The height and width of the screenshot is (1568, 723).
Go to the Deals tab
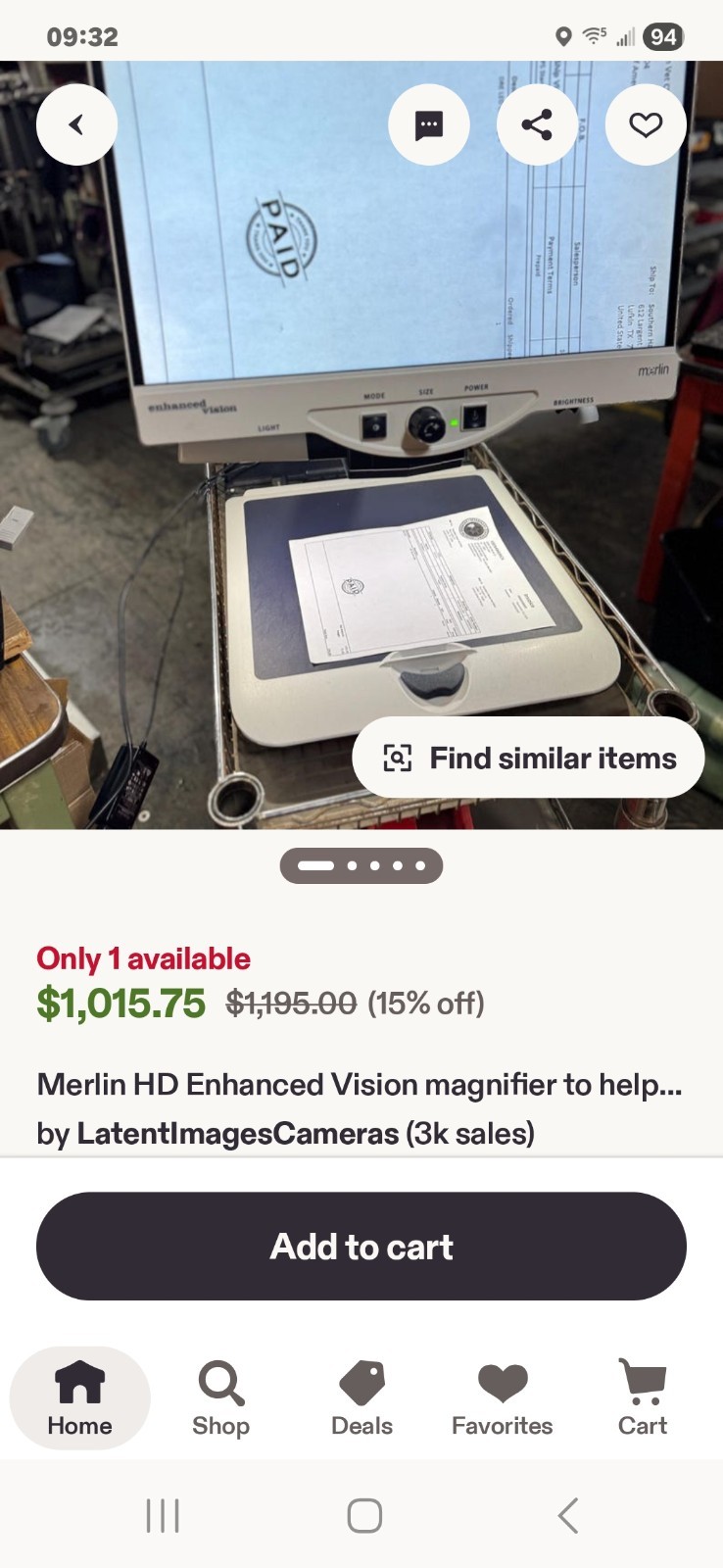[x=361, y=1398]
